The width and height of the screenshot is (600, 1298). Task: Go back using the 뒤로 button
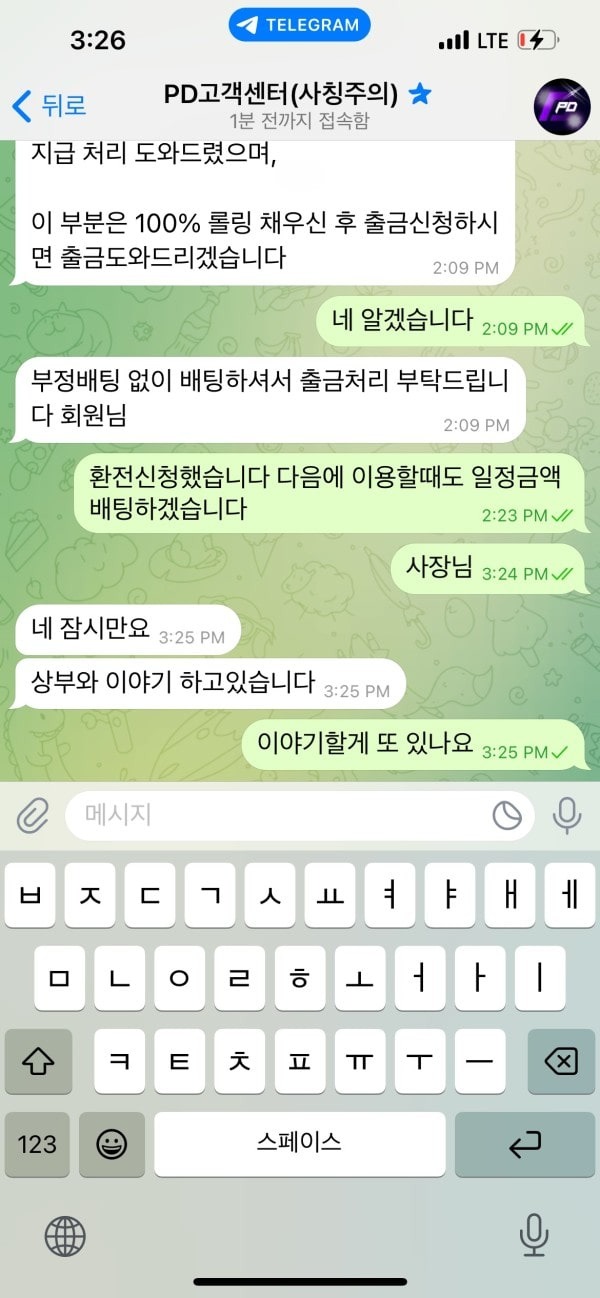click(48, 104)
